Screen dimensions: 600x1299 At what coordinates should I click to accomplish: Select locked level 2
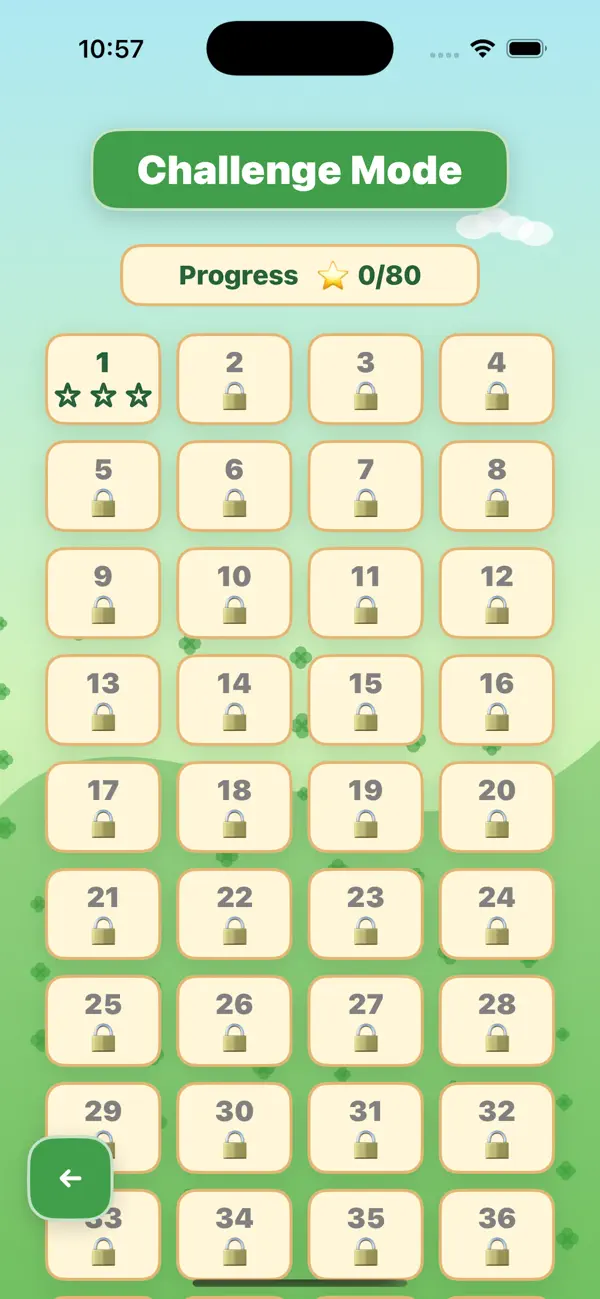click(x=234, y=379)
